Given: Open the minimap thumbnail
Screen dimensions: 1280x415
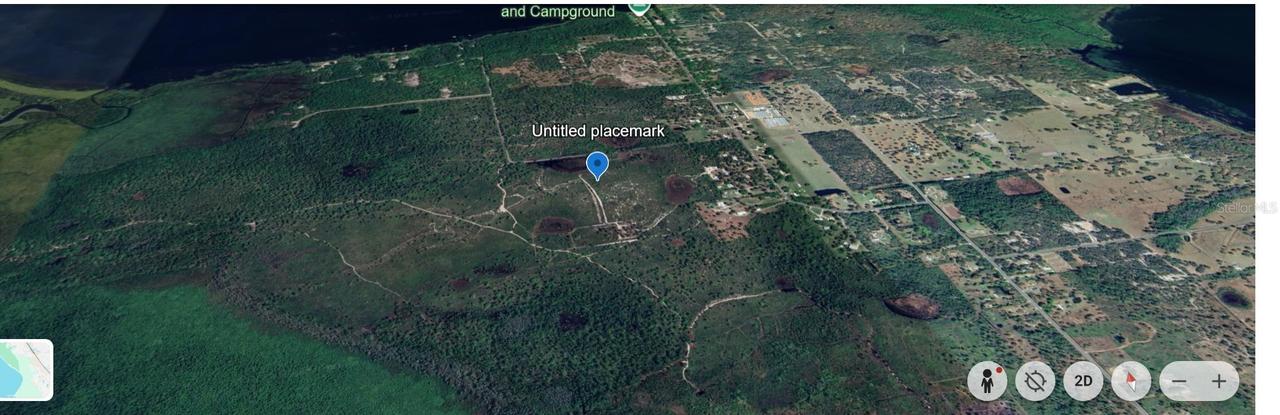Looking at the screenshot, I should [26, 370].
